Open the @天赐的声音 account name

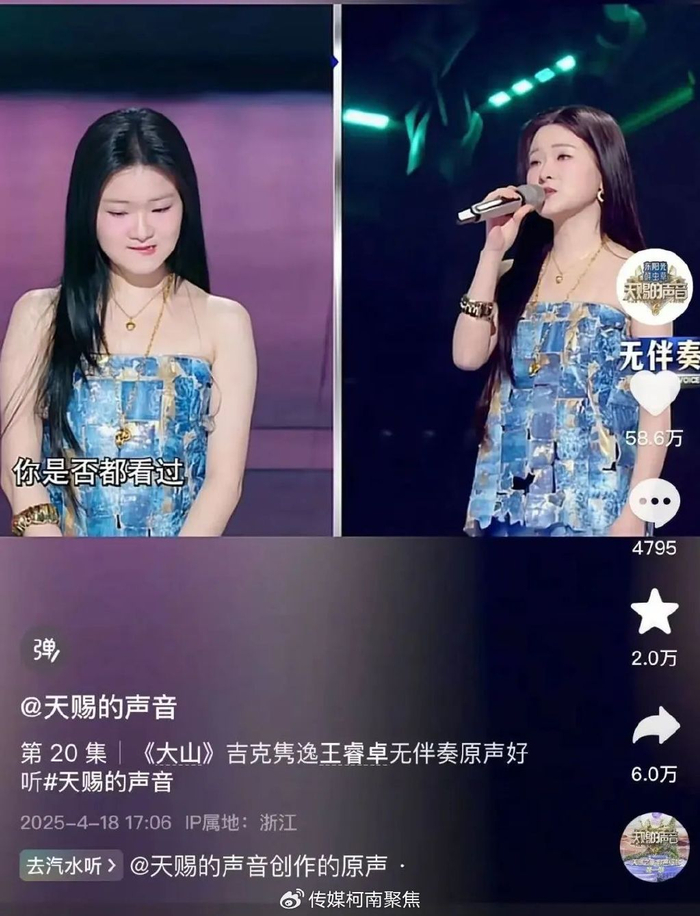pyautogui.click(x=98, y=708)
